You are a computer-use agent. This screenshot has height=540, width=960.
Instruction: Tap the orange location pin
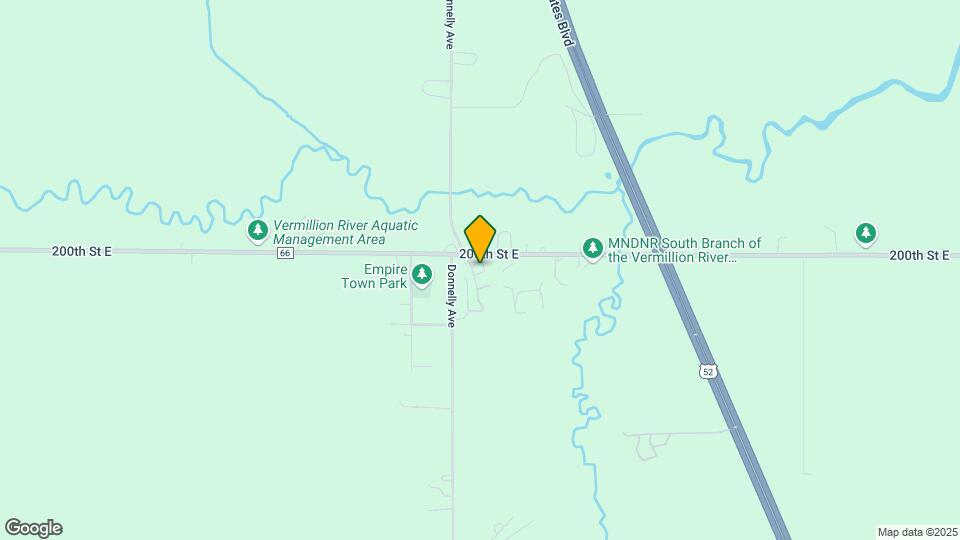pyautogui.click(x=480, y=240)
